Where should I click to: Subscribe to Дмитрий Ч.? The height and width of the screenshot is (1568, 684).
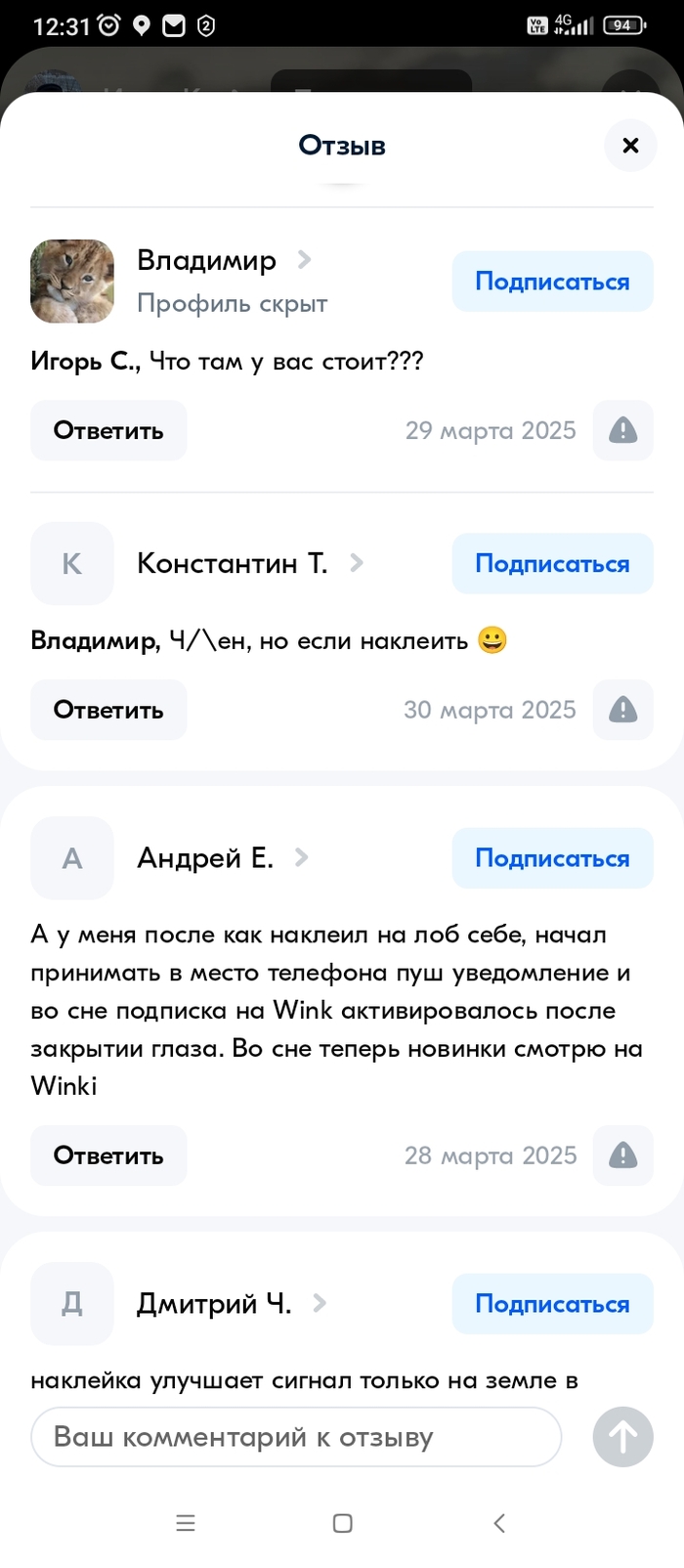[552, 1304]
